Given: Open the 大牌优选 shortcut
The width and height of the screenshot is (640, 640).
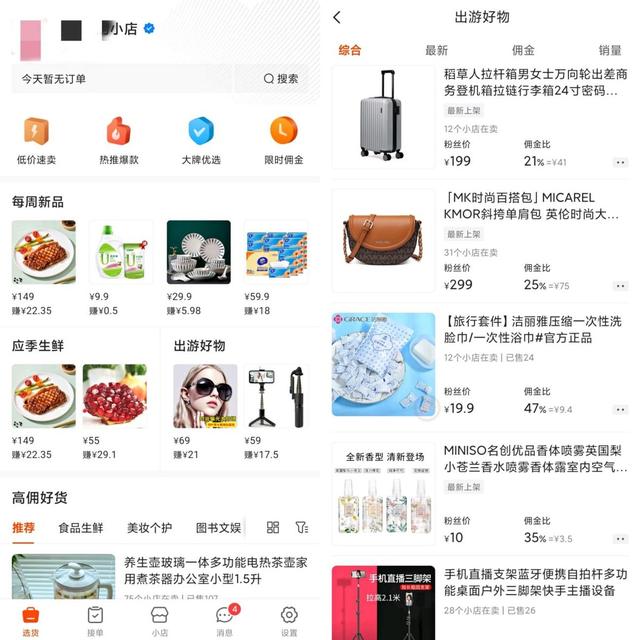Looking at the screenshot, I should click(201, 140).
